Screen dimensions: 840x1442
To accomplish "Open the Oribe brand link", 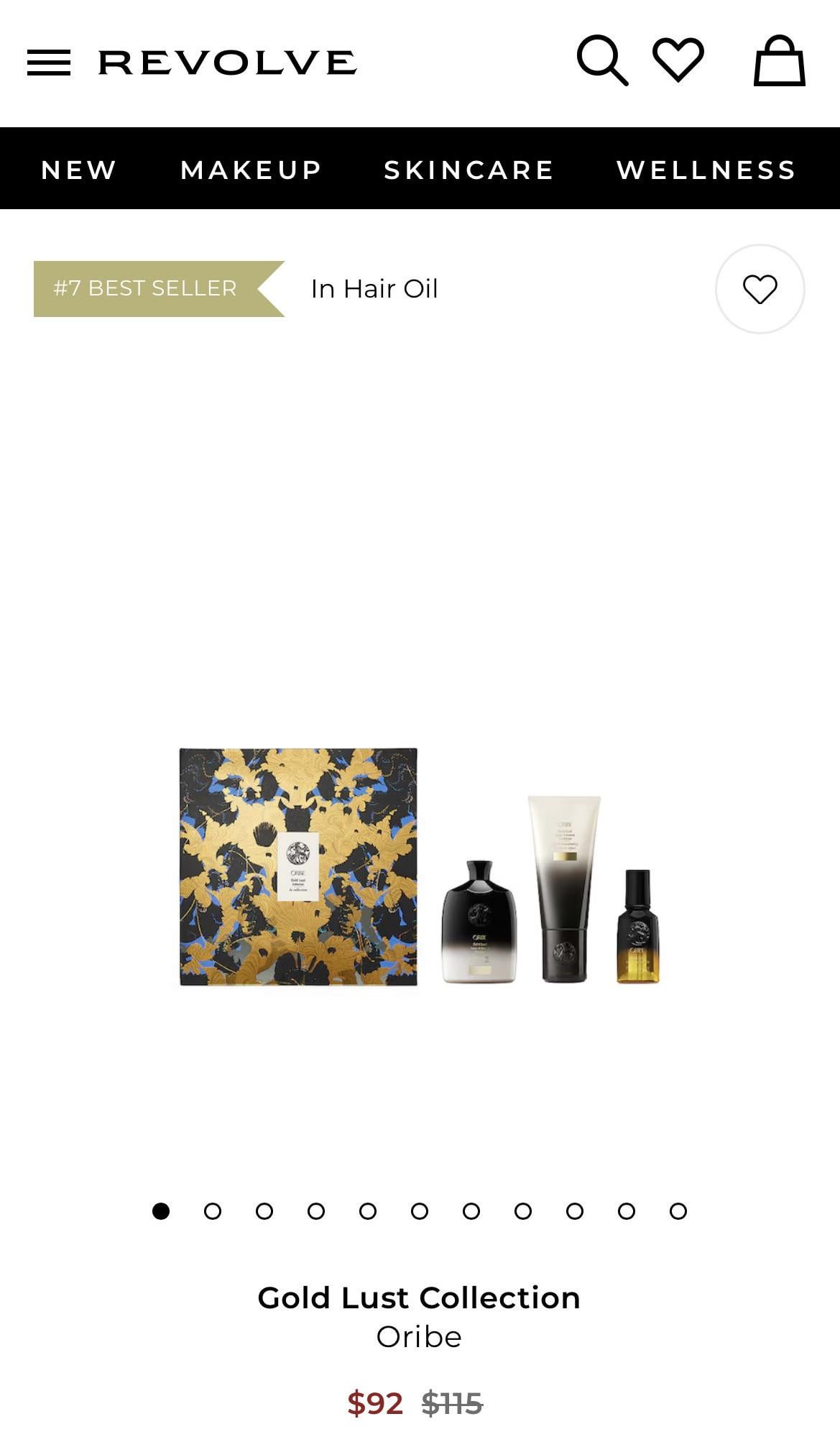I will 419,1337.
